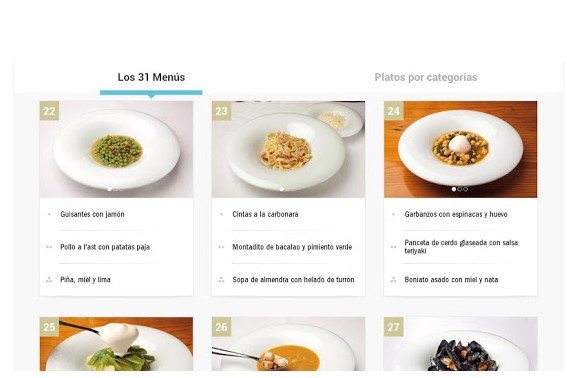Image resolution: width=567 pixels, height=378 pixels.
Task: Tap the second image dot on menu 24
Action: point(460,189)
